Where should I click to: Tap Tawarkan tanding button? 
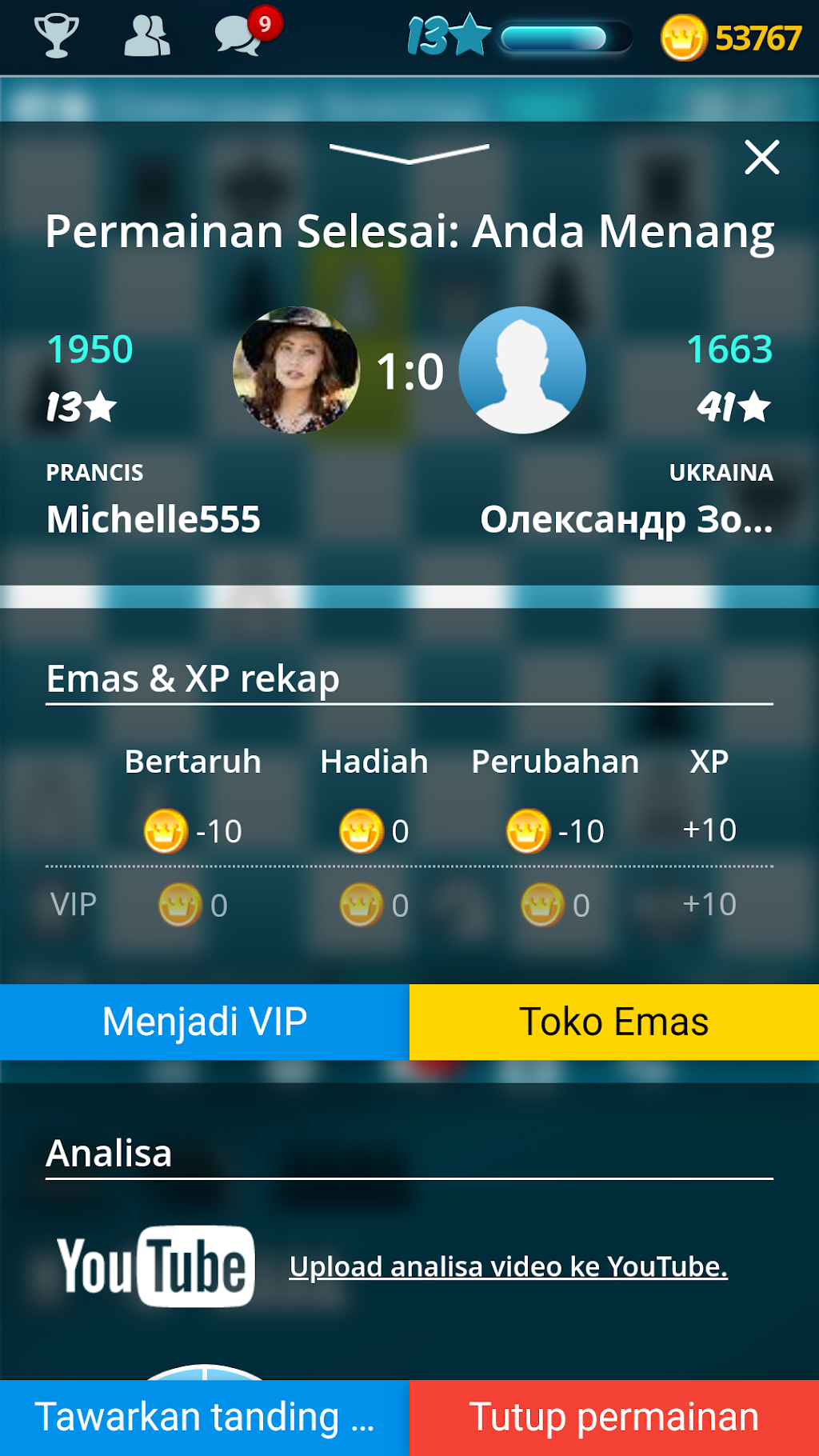(205, 1418)
